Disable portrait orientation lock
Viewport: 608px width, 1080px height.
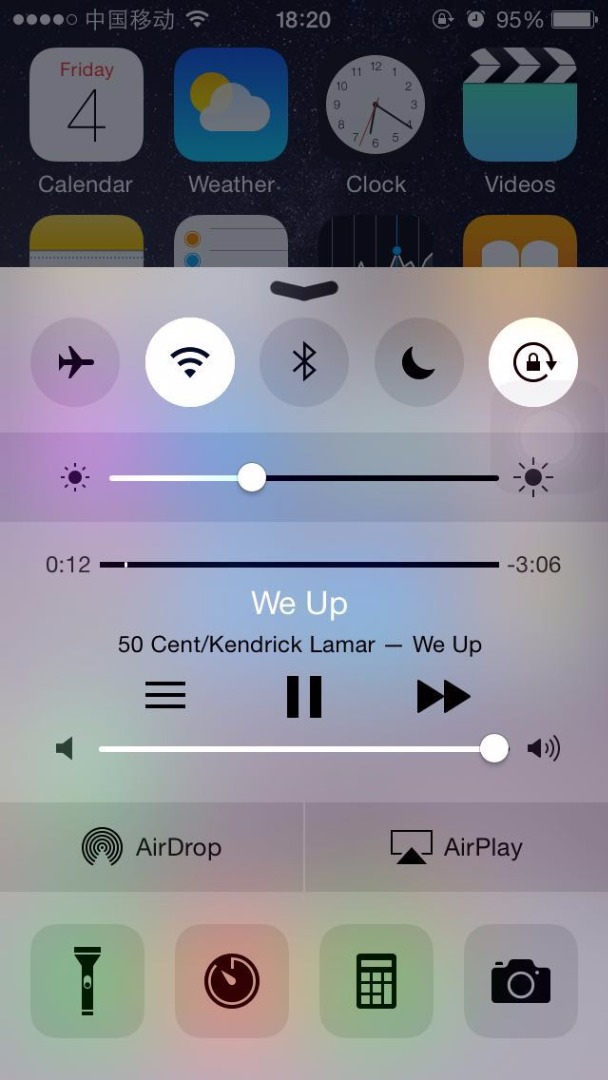tap(533, 362)
